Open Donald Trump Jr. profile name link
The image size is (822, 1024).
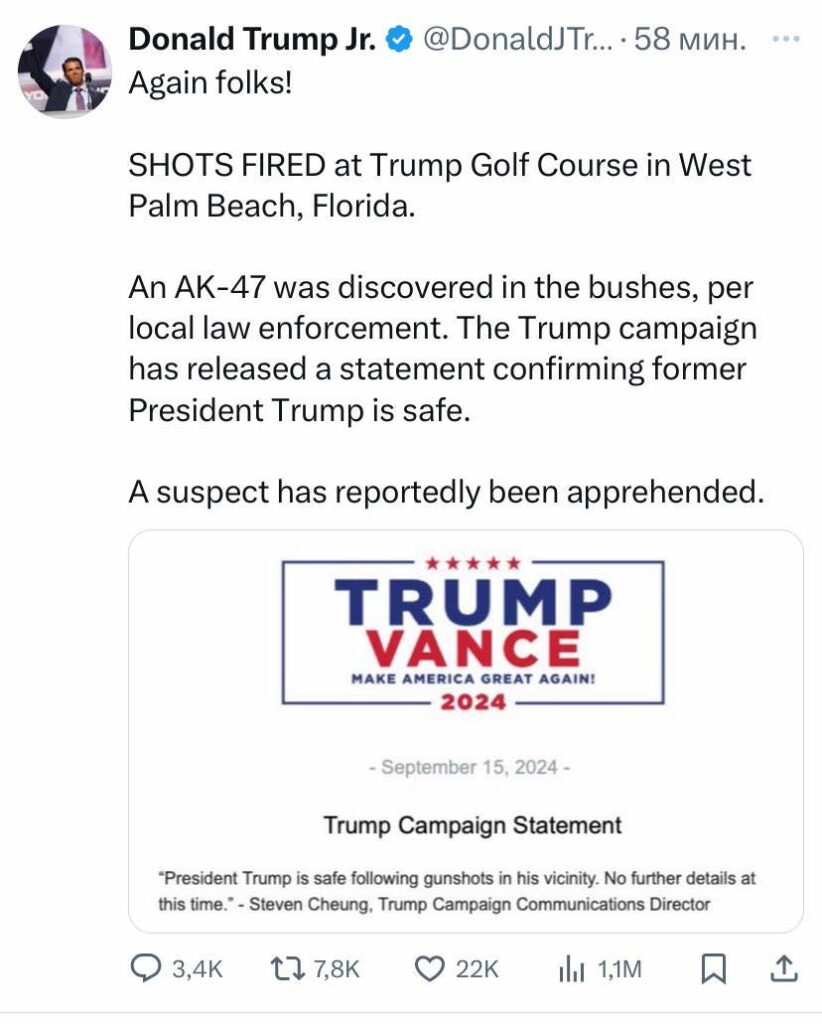pos(253,39)
